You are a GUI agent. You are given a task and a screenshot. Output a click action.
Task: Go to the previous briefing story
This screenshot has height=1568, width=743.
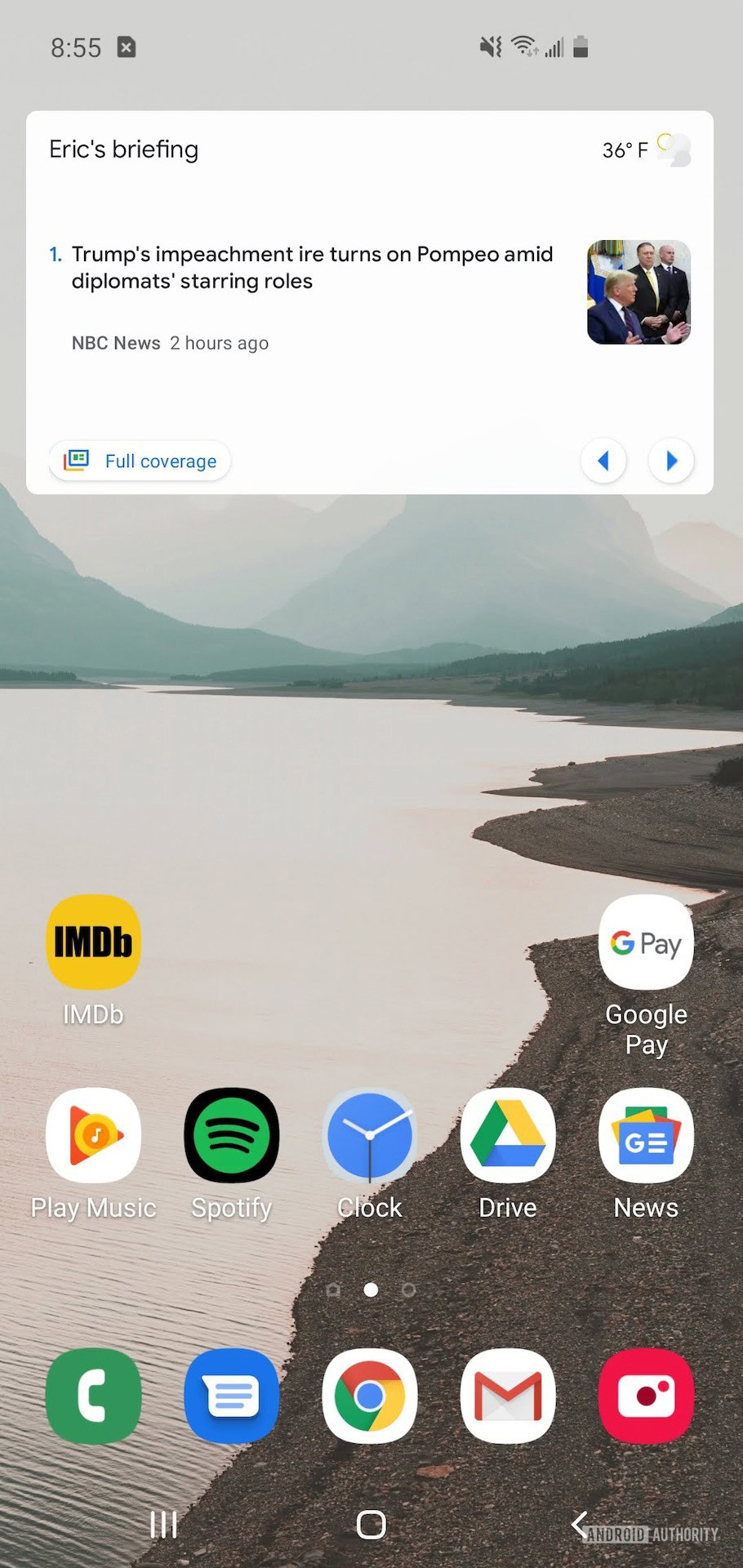point(603,461)
